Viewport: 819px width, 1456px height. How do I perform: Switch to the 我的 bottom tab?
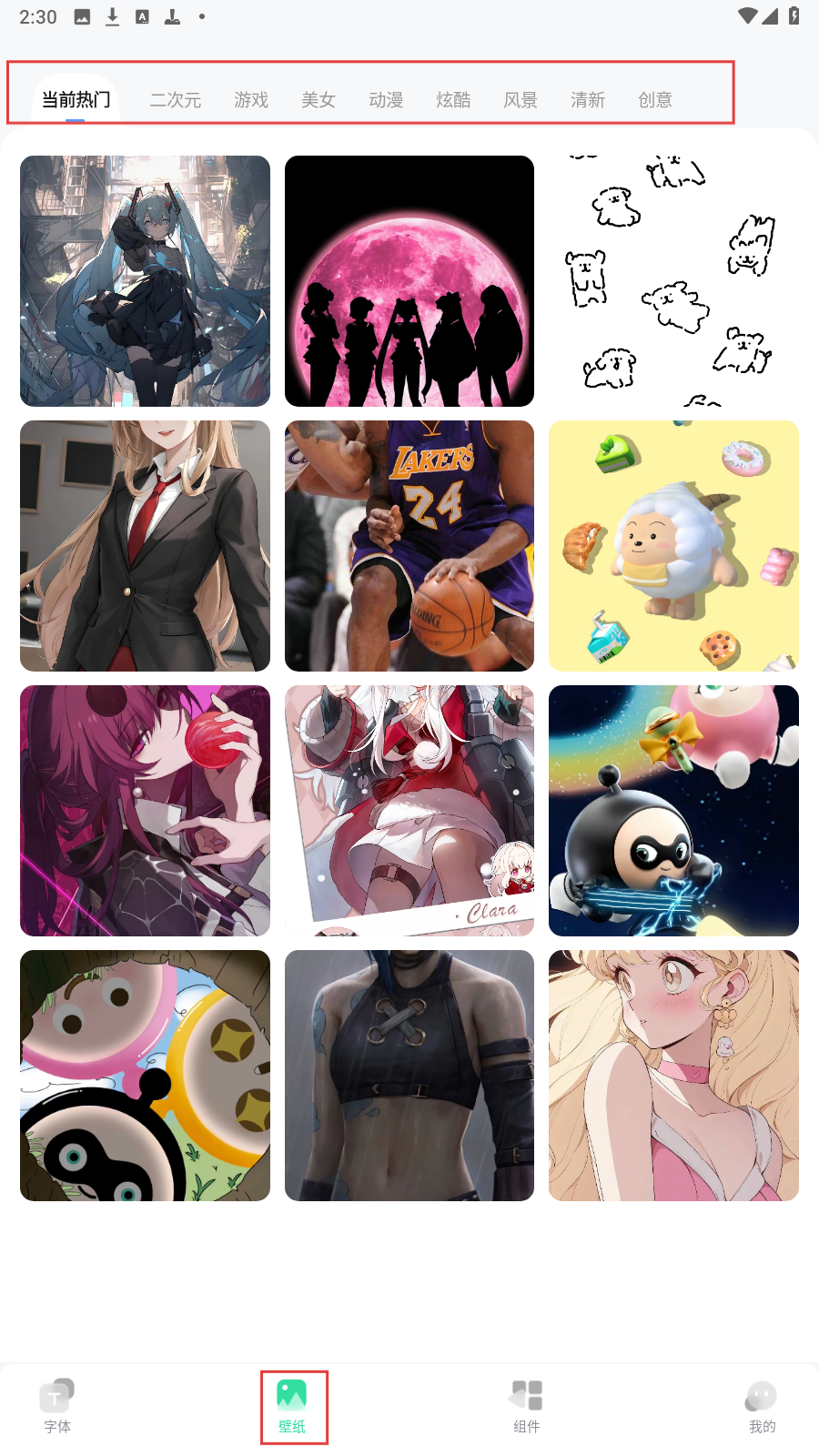point(762,1406)
